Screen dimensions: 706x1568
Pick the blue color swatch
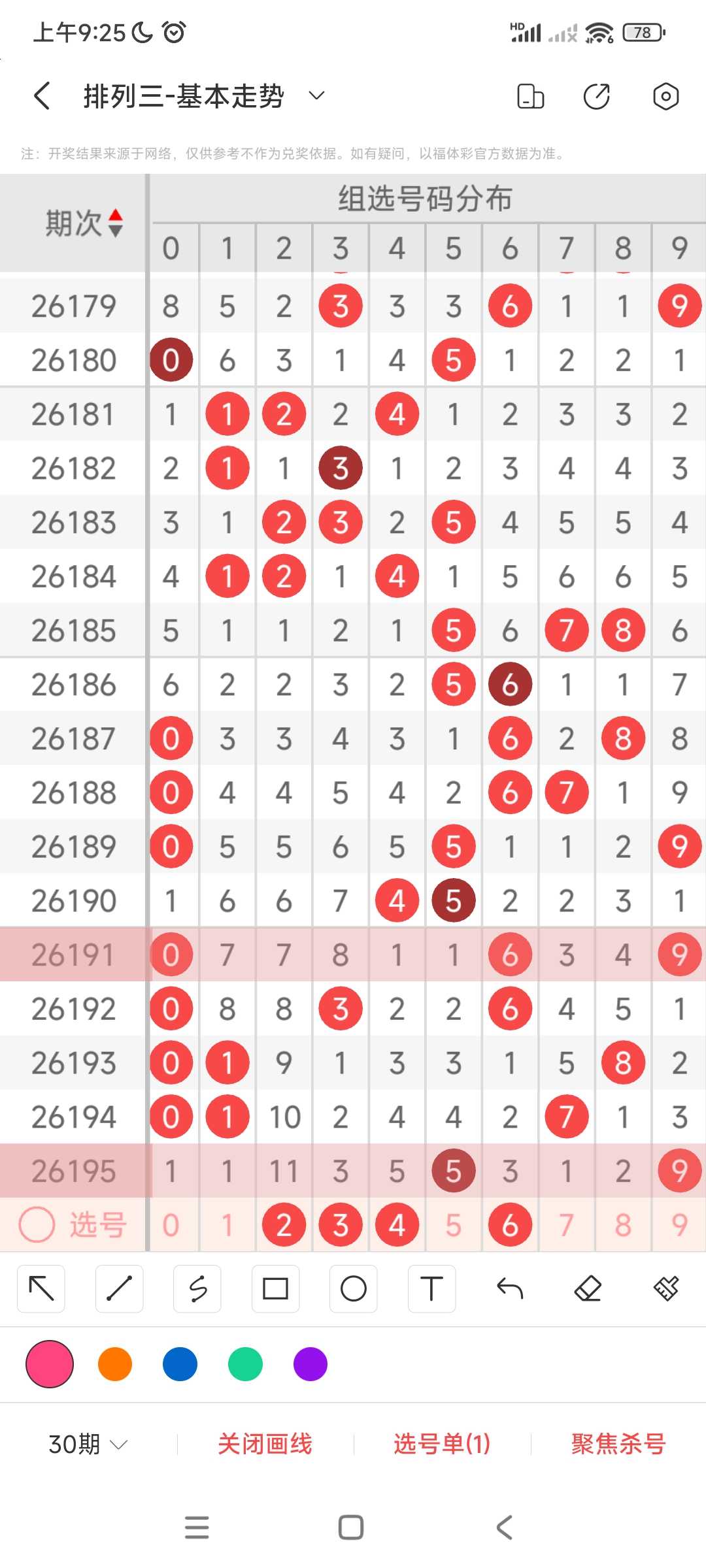point(180,1364)
